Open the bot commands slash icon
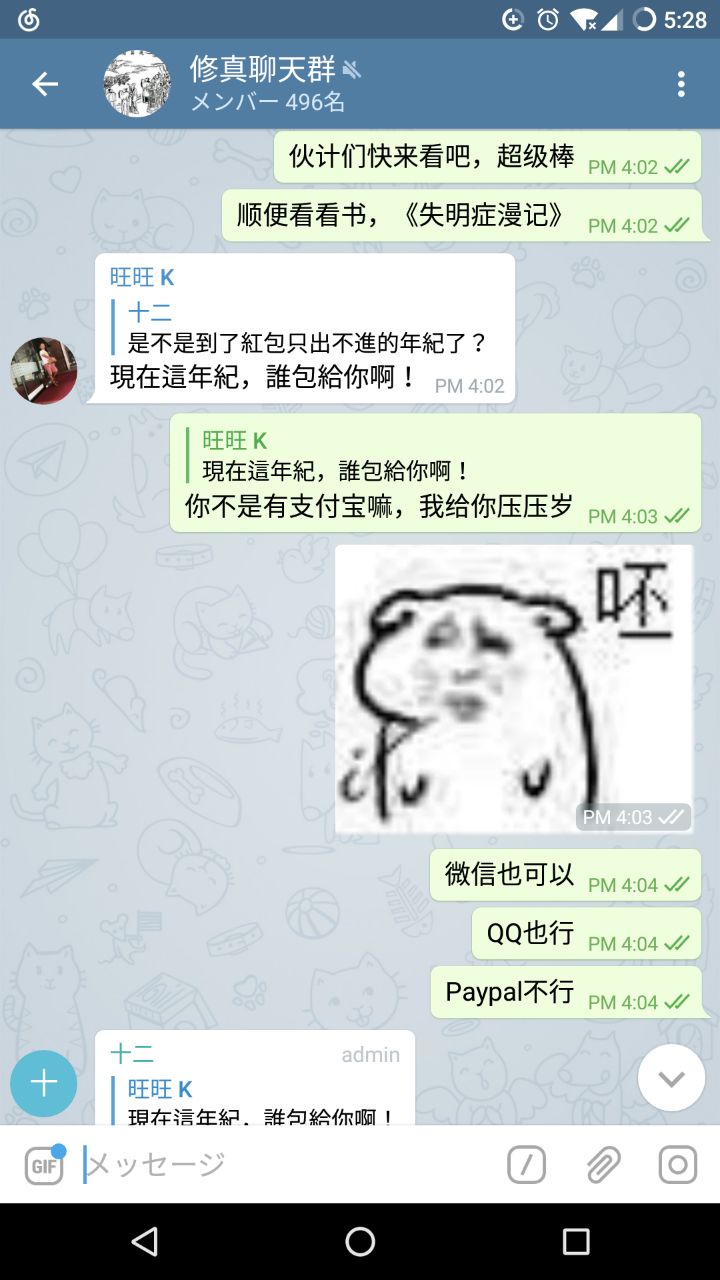The image size is (720, 1280). click(526, 1165)
